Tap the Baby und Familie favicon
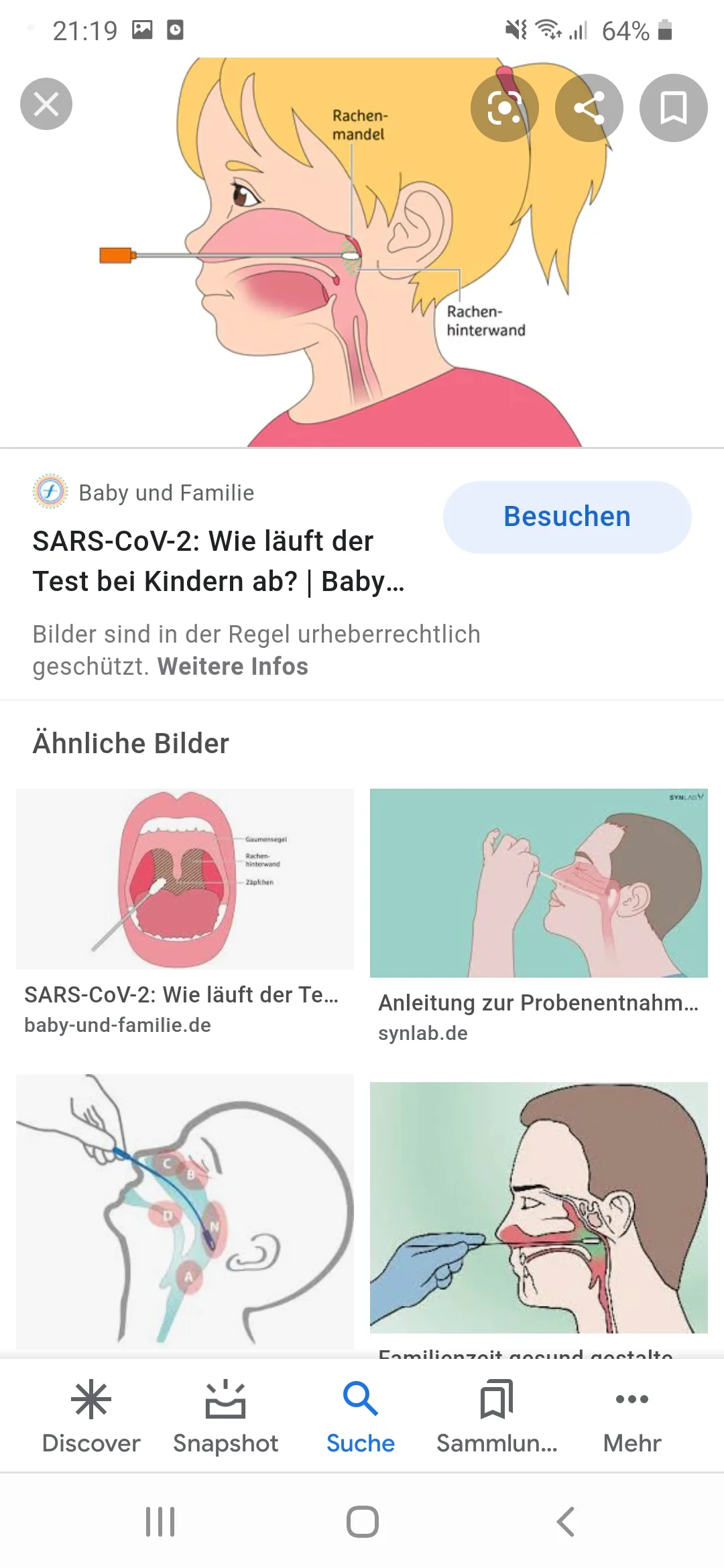Viewport: 724px width, 1568px height. pyautogui.click(x=49, y=493)
